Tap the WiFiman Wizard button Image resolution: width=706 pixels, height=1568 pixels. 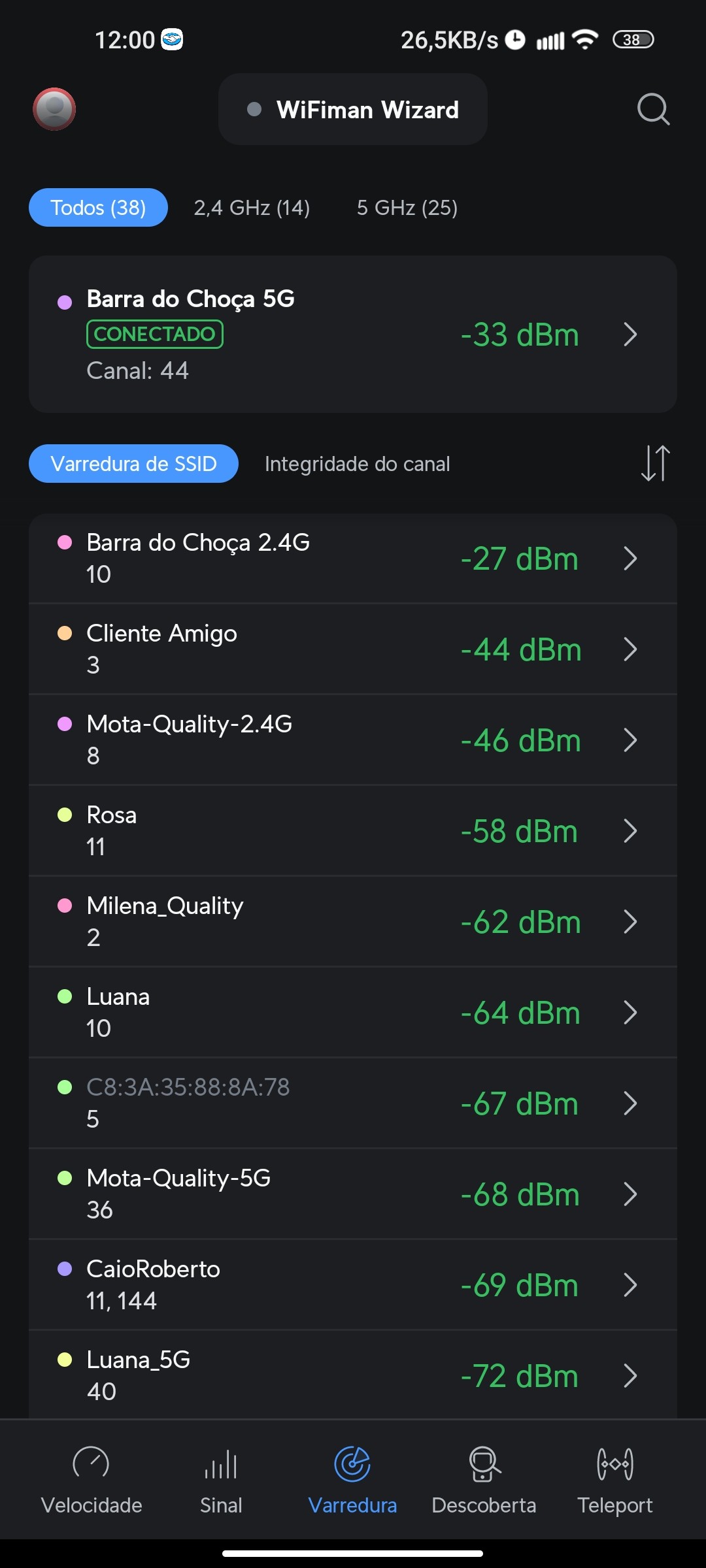pyautogui.click(x=353, y=110)
